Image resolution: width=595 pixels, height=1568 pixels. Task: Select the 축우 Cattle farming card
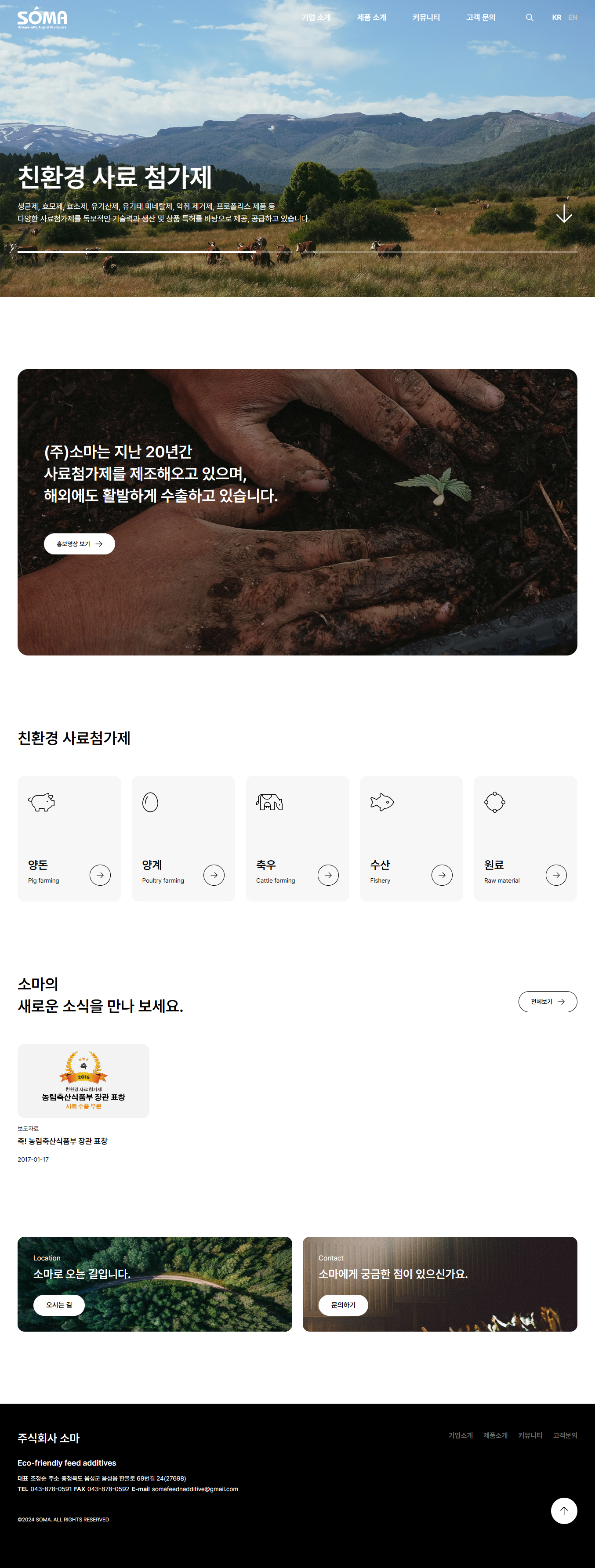pos(297,838)
